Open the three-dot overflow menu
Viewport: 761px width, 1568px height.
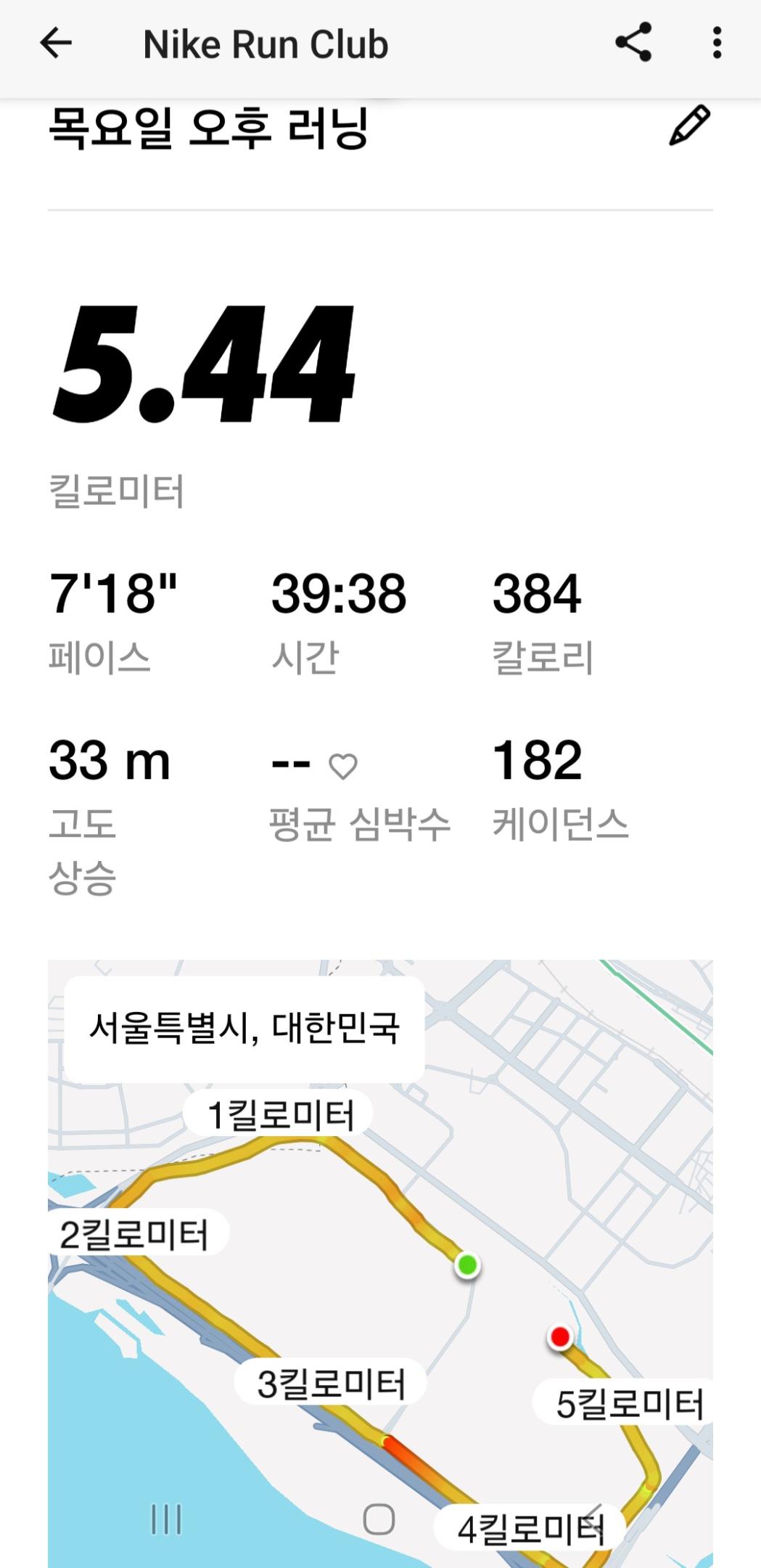(717, 43)
